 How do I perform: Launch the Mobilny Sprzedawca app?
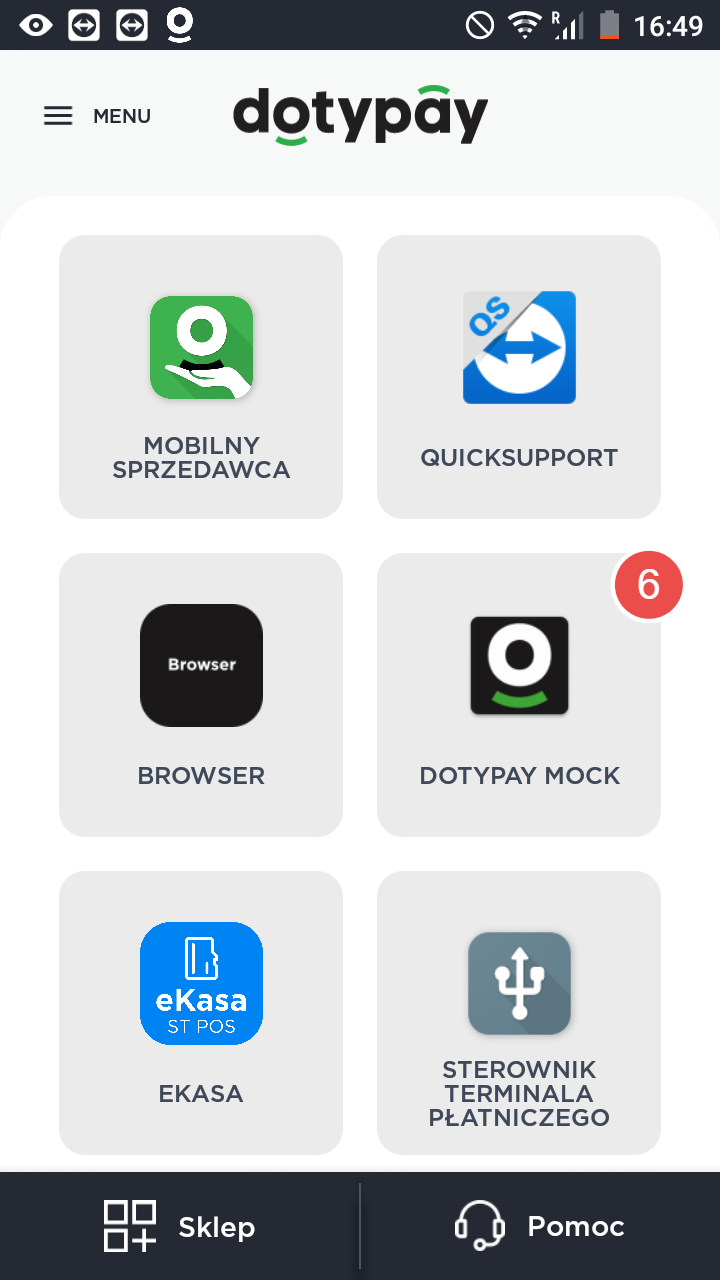click(x=201, y=377)
